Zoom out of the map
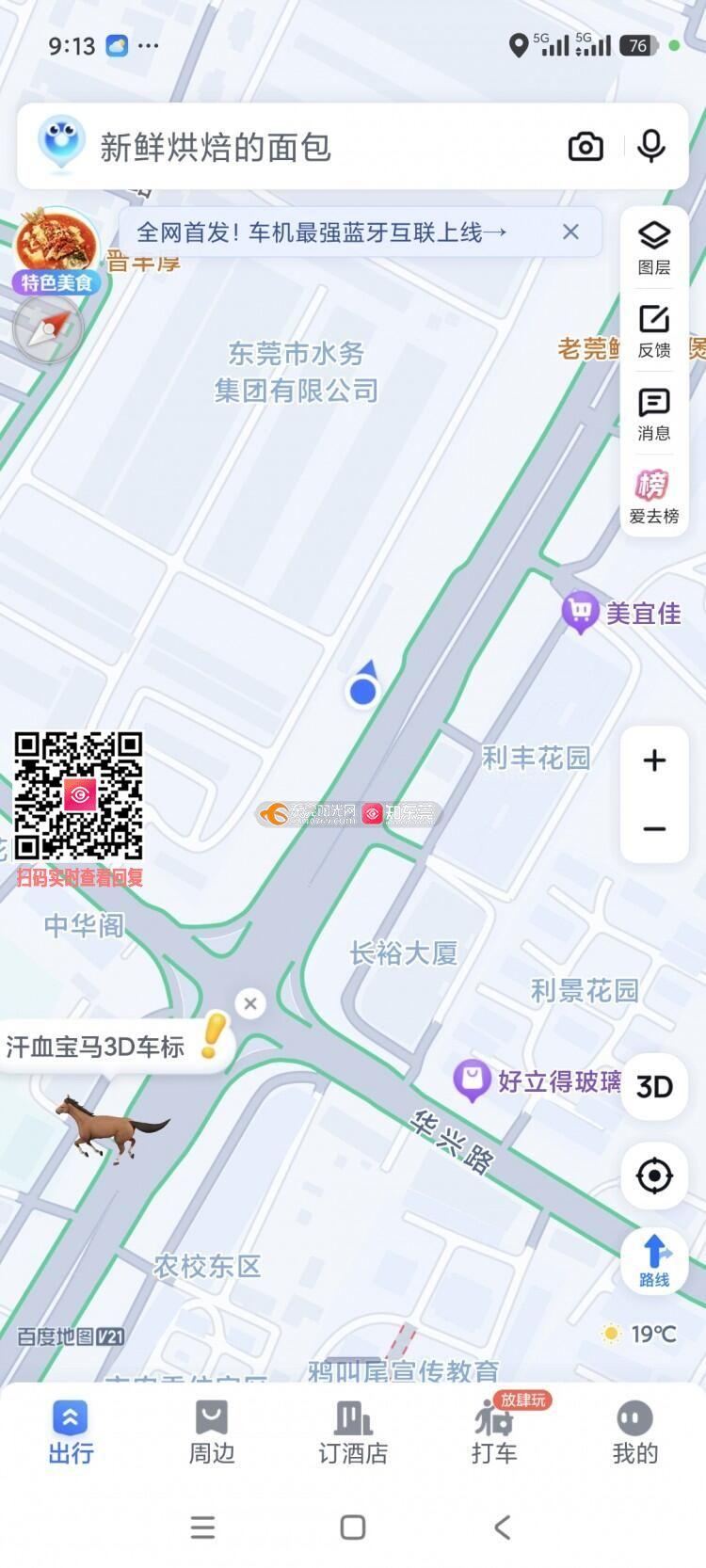Viewport: 706px width, 1568px height. pyautogui.click(x=654, y=829)
